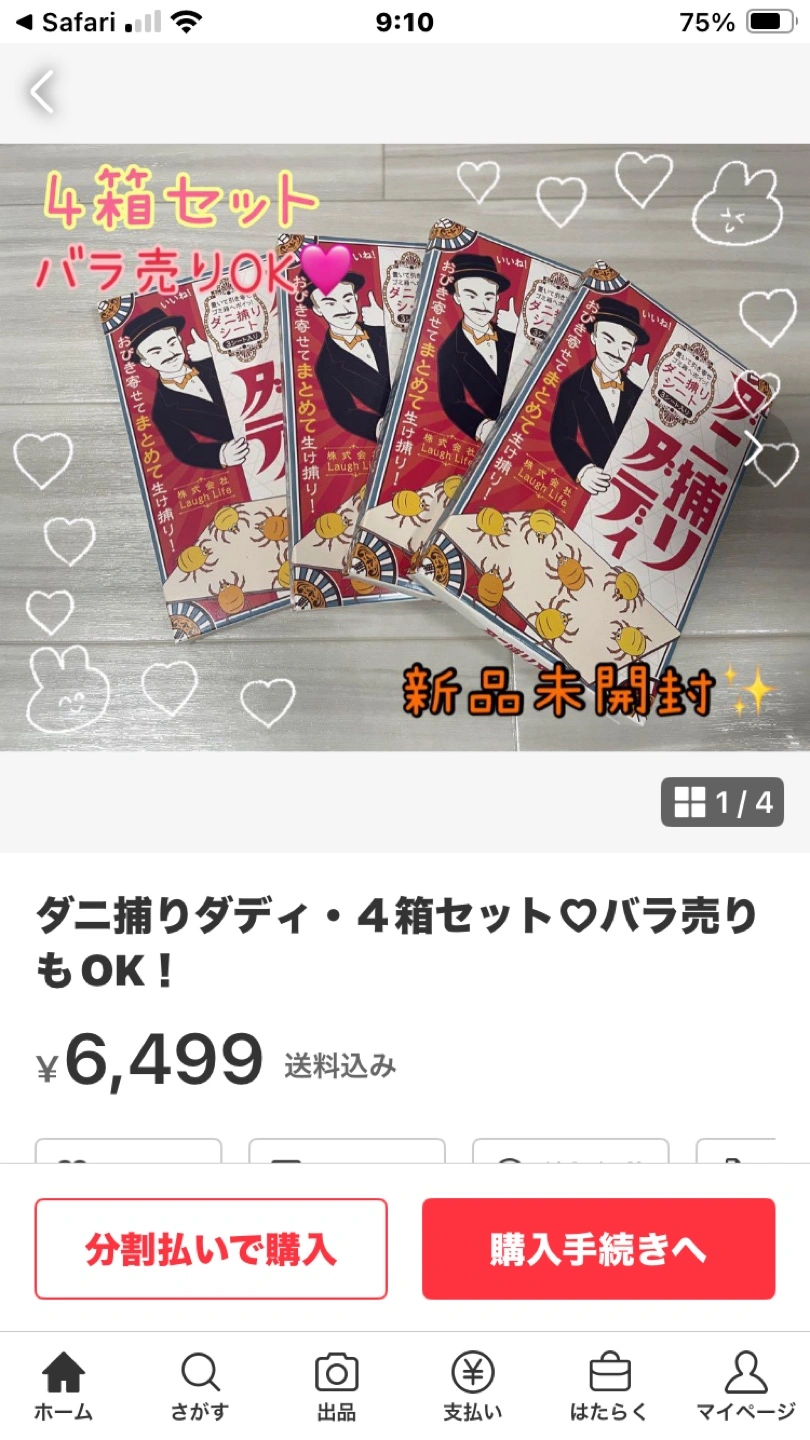
Task: Go back using the top-left arrow
Action: (x=42, y=92)
